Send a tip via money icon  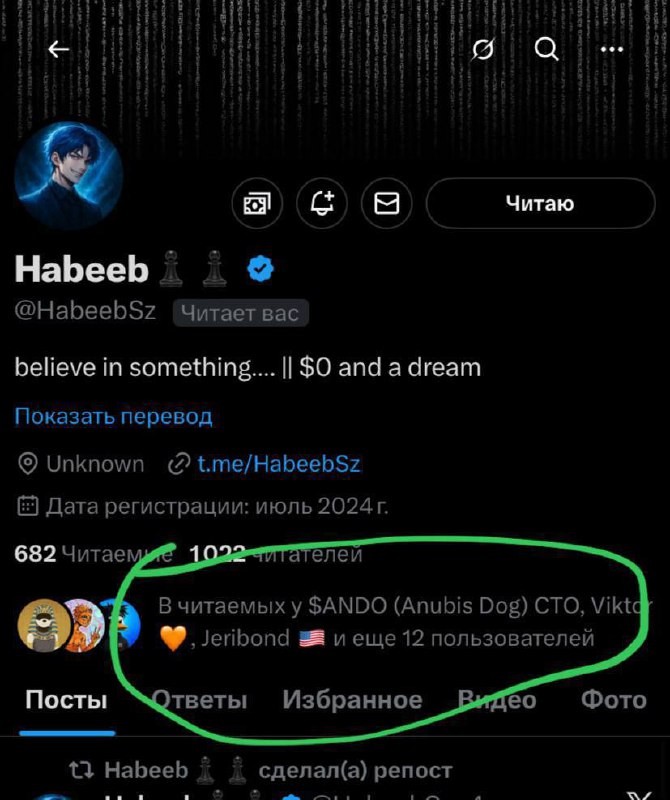tap(257, 204)
